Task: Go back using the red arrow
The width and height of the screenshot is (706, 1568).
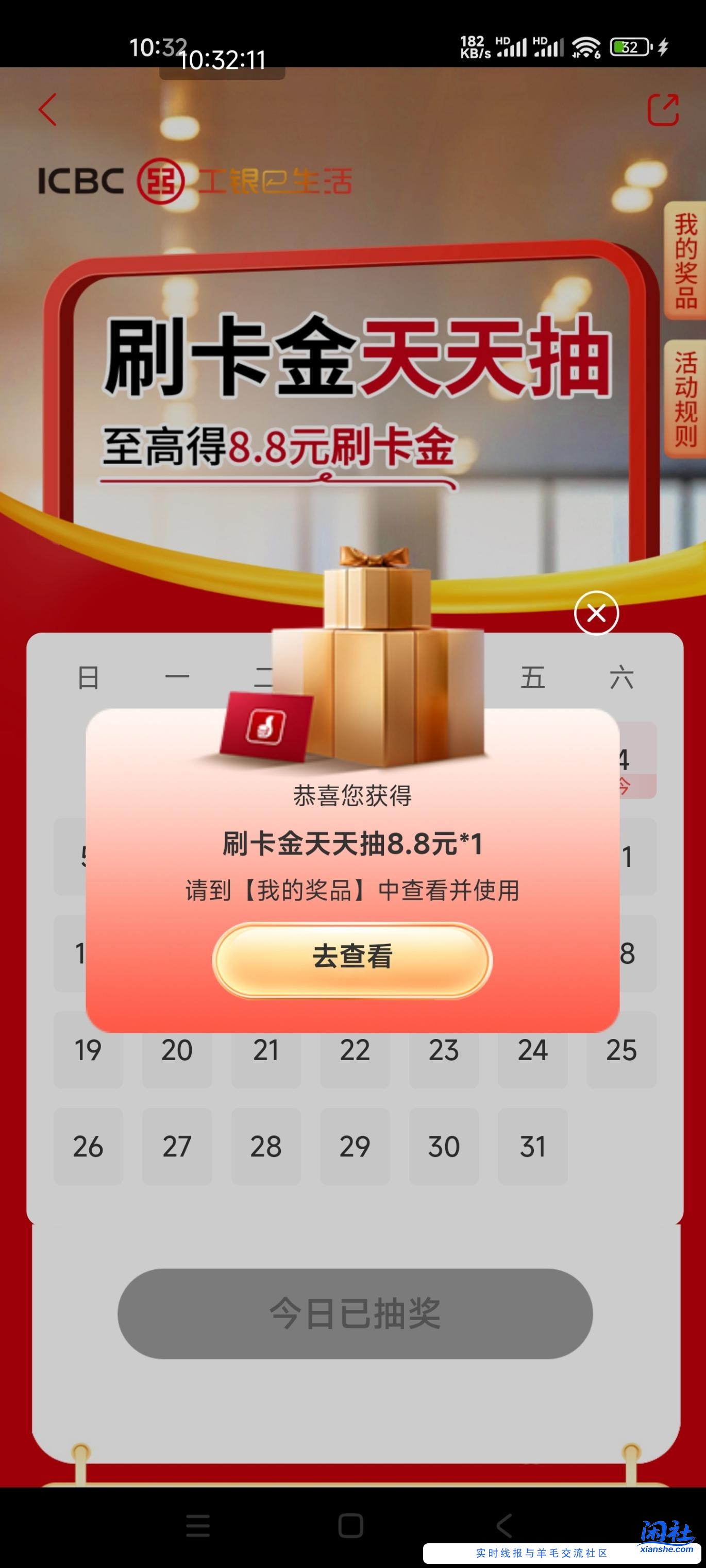Action: (48, 110)
